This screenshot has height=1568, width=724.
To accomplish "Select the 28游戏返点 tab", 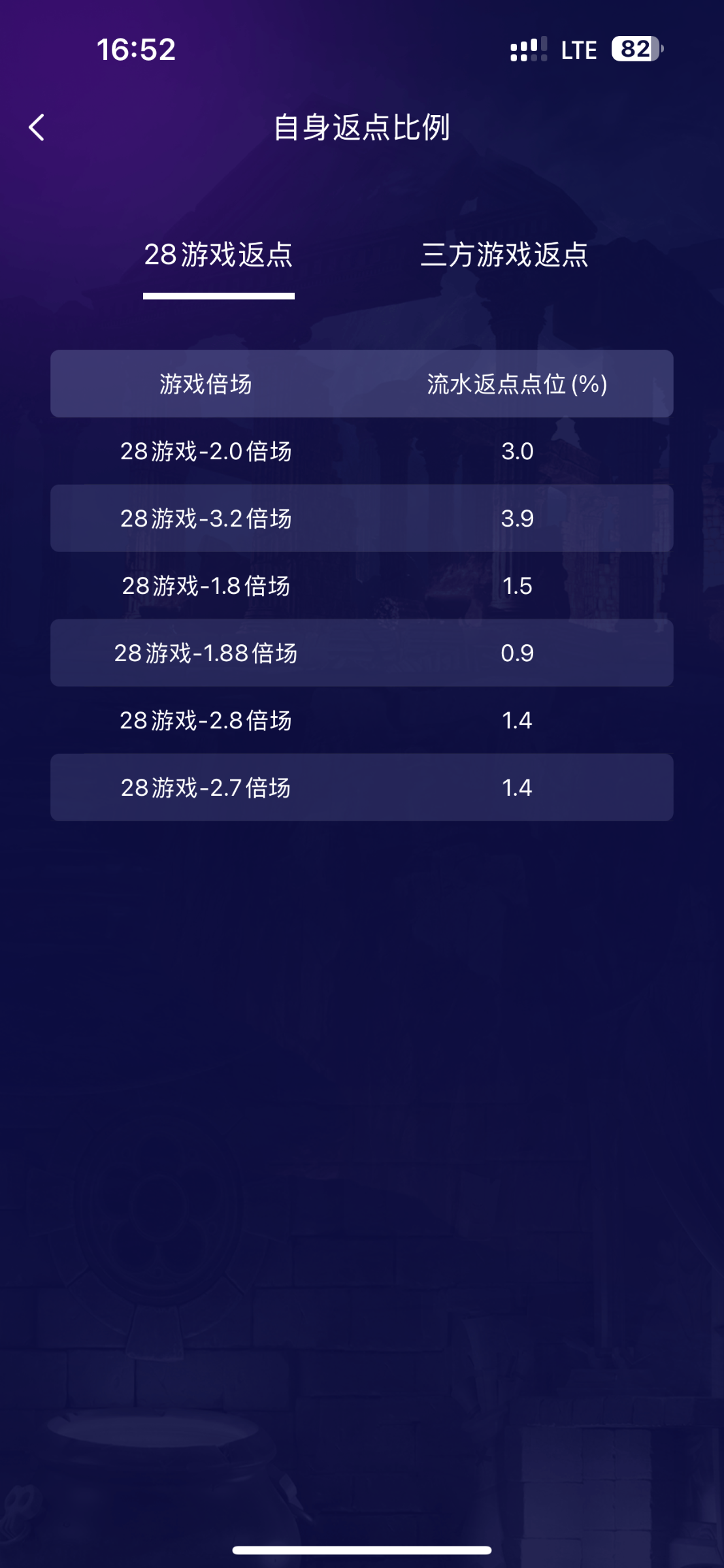I will [x=218, y=255].
